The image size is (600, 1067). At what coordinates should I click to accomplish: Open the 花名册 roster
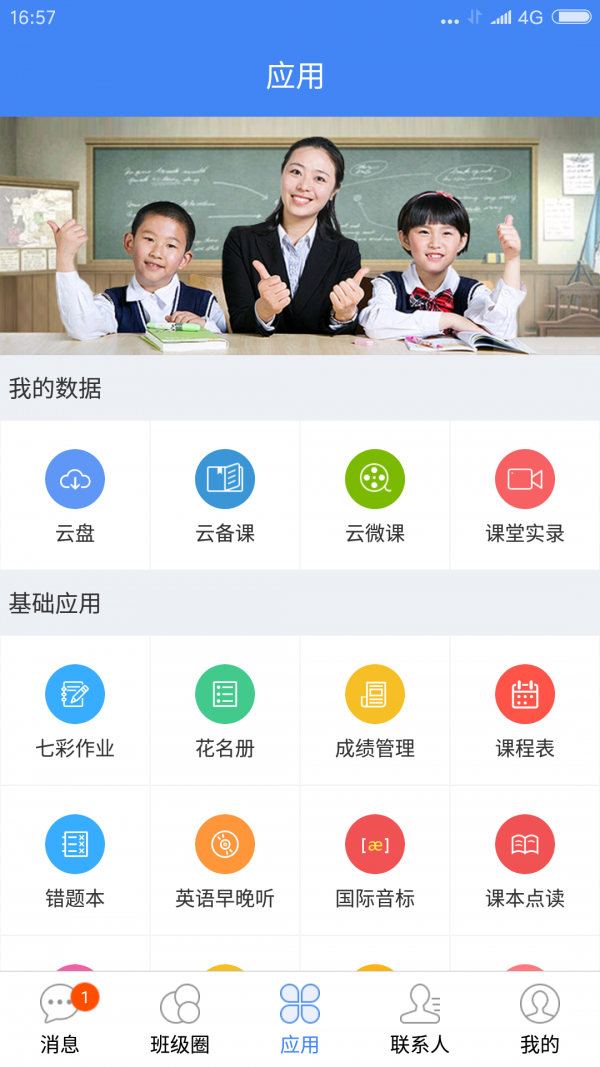tap(225, 710)
